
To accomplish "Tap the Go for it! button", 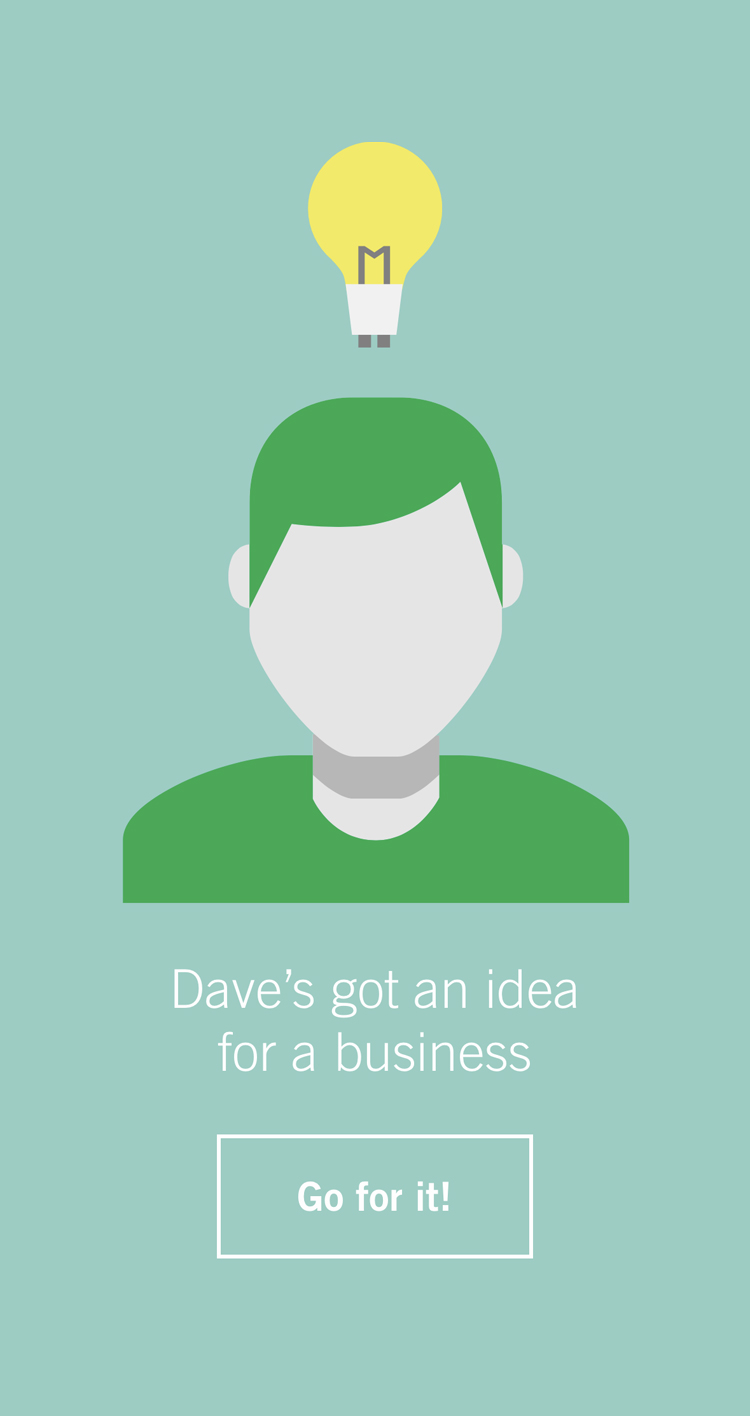I will coord(375,1196).
